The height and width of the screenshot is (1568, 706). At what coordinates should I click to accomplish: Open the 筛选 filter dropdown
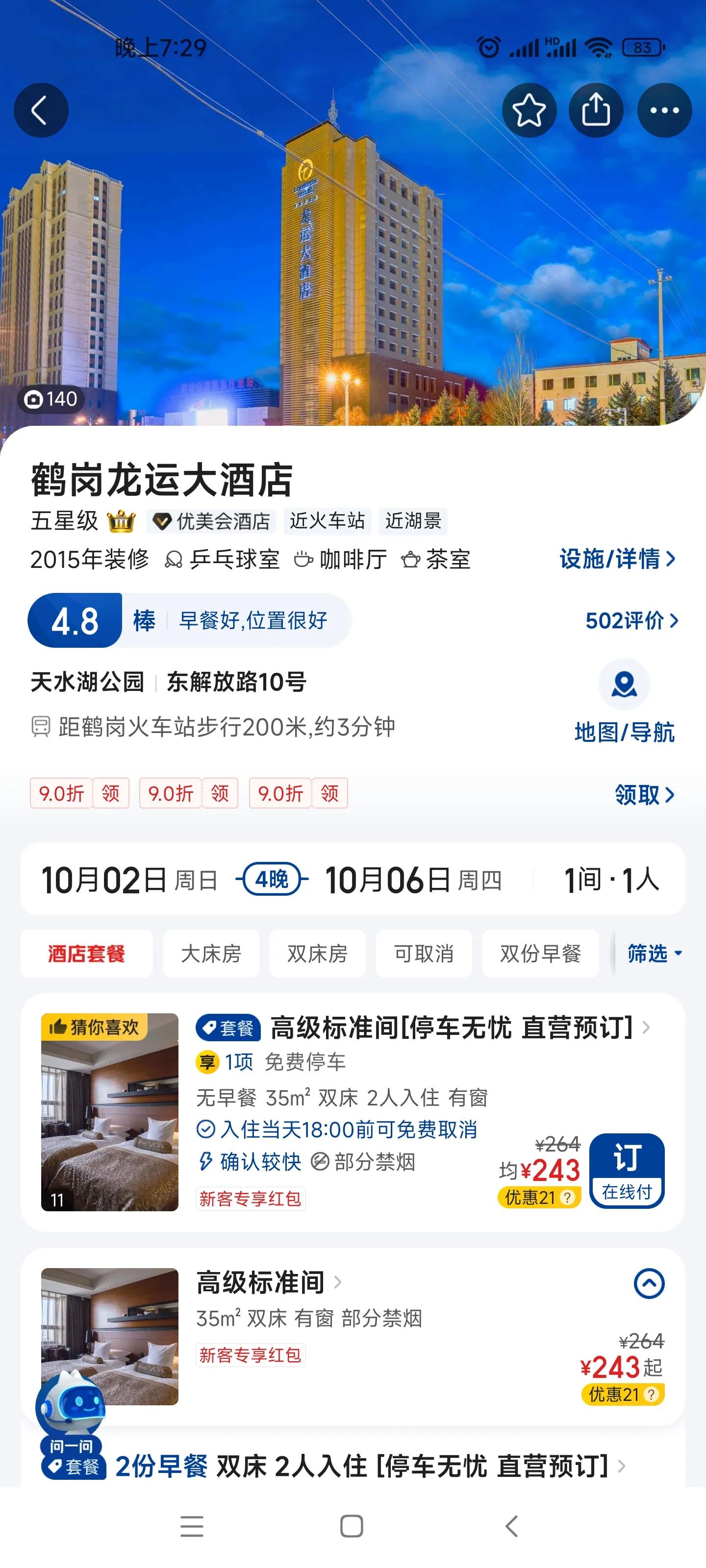654,953
